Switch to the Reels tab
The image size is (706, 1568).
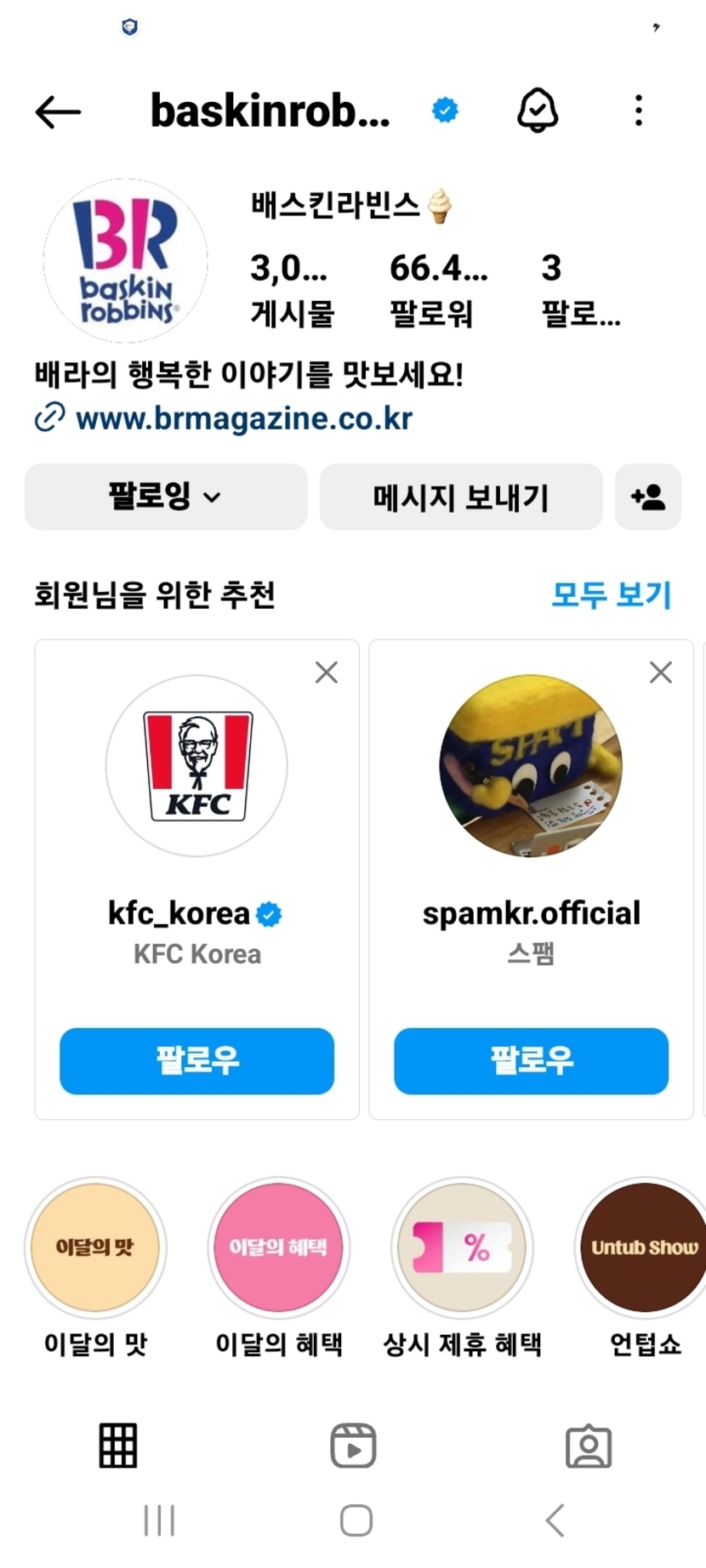click(x=353, y=1446)
